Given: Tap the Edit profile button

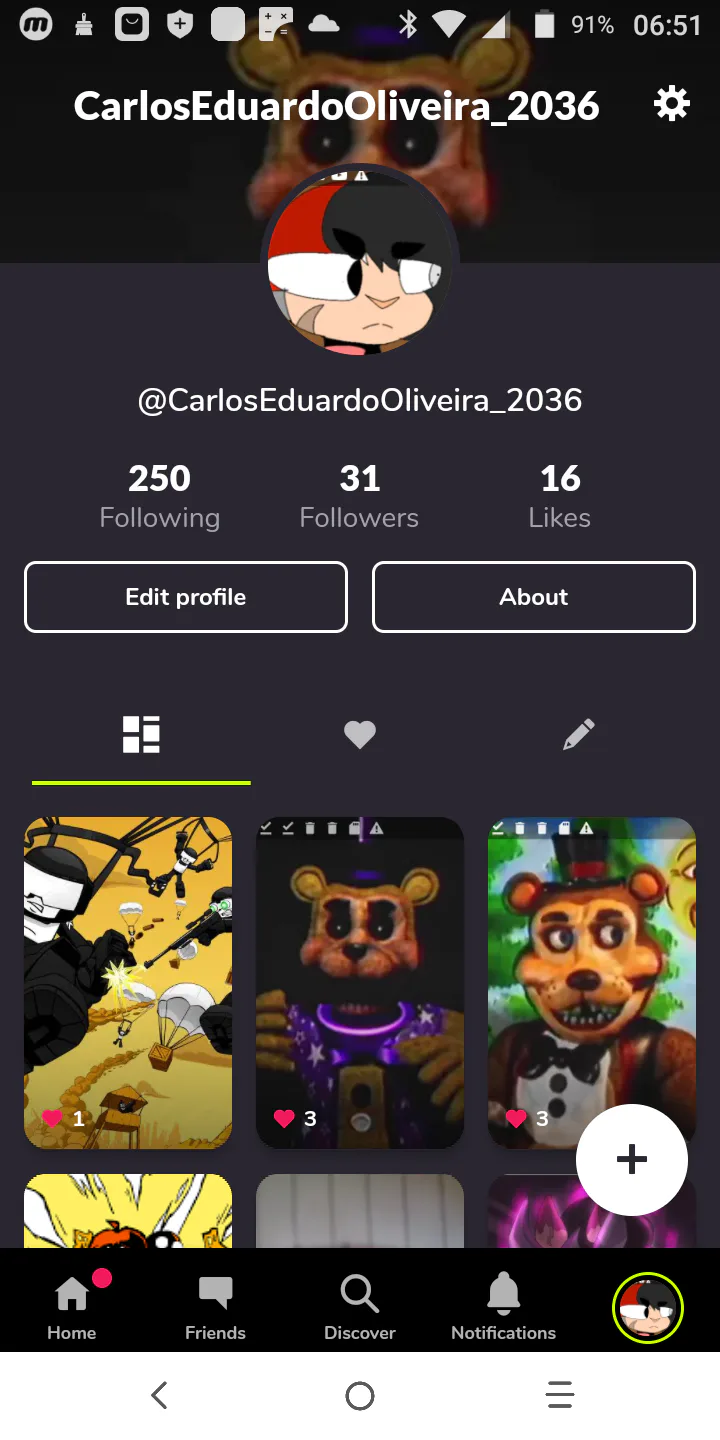Looking at the screenshot, I should point(186,597).
